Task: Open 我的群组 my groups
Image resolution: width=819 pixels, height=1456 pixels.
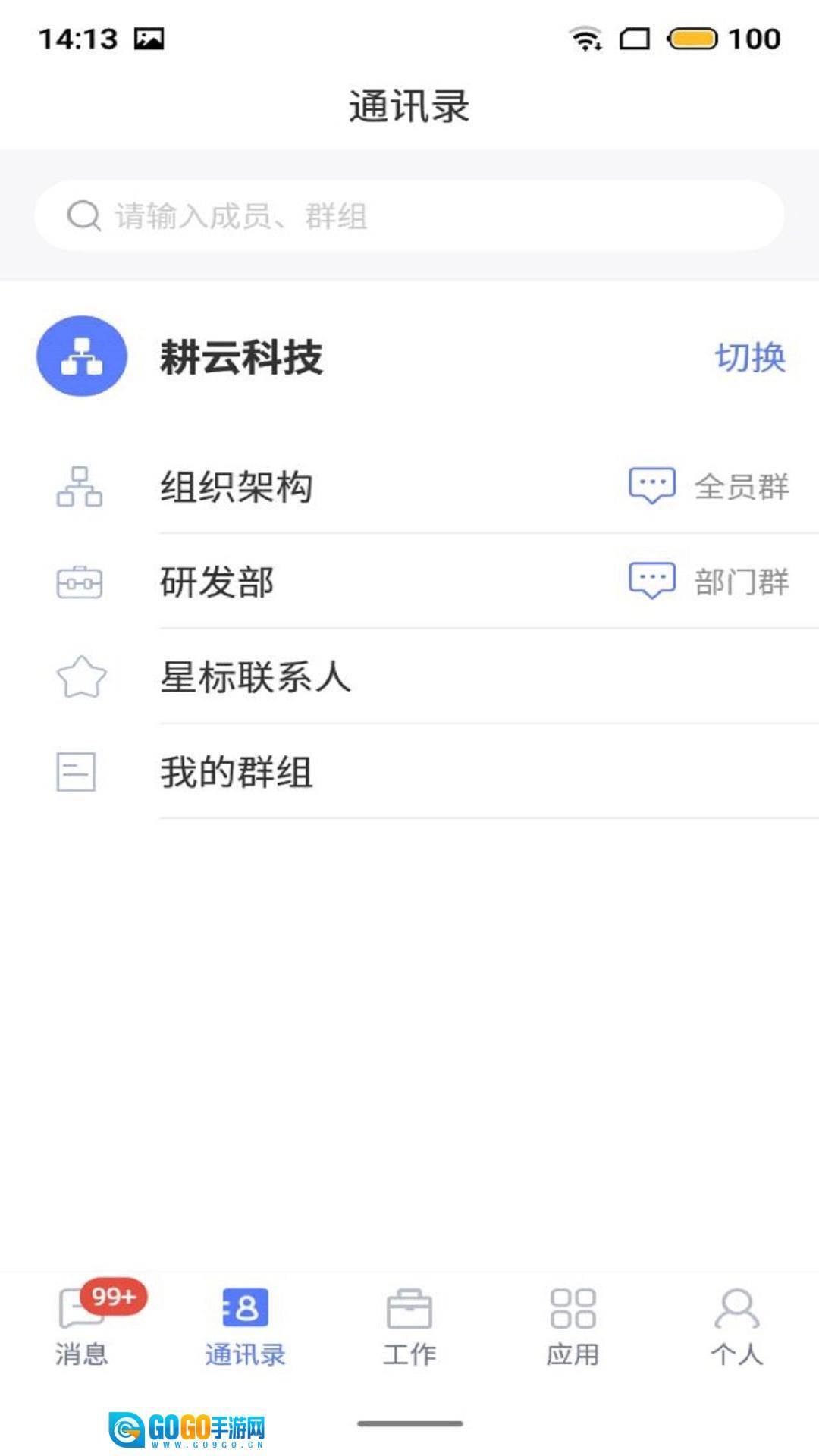Action: [237, 773]
